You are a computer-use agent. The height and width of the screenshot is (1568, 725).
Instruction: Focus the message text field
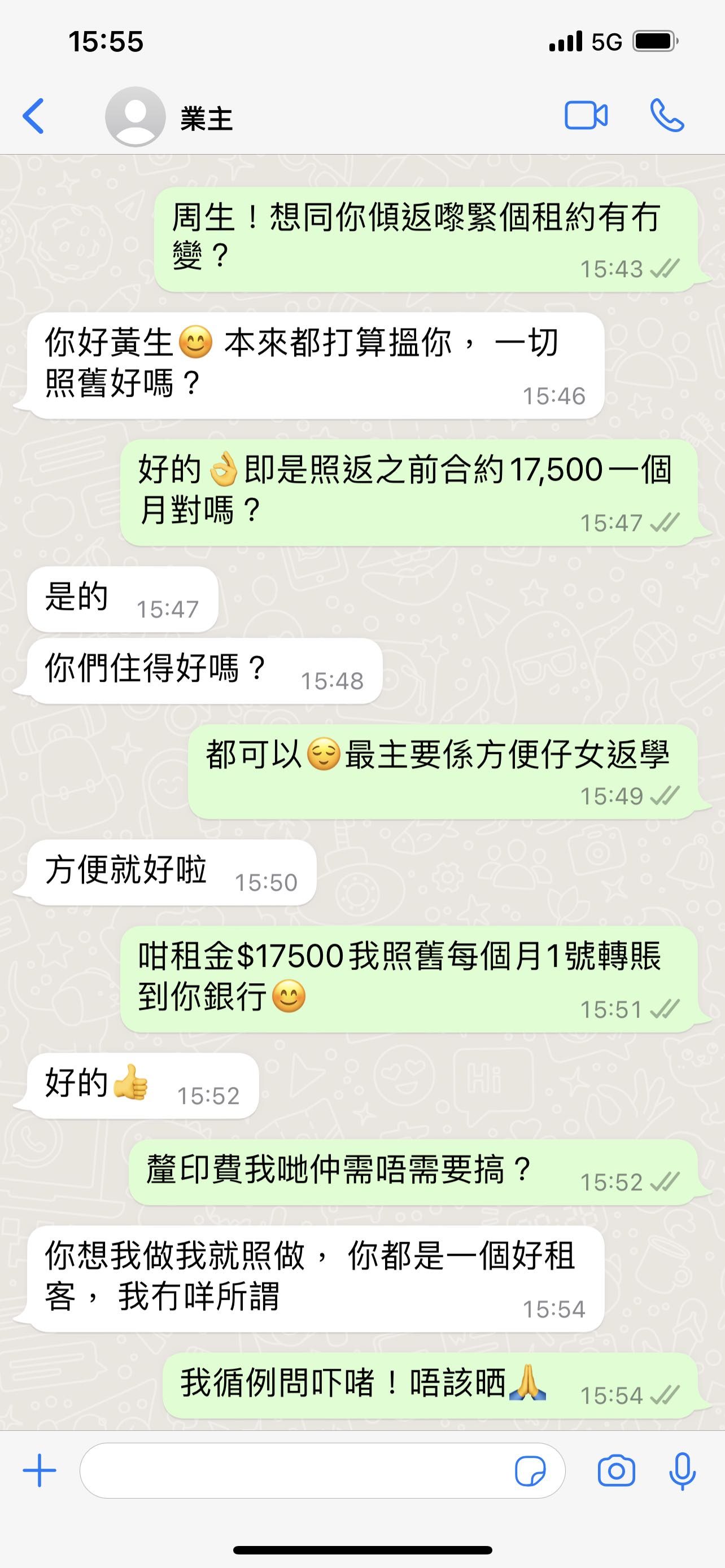tap(292, 1470)
